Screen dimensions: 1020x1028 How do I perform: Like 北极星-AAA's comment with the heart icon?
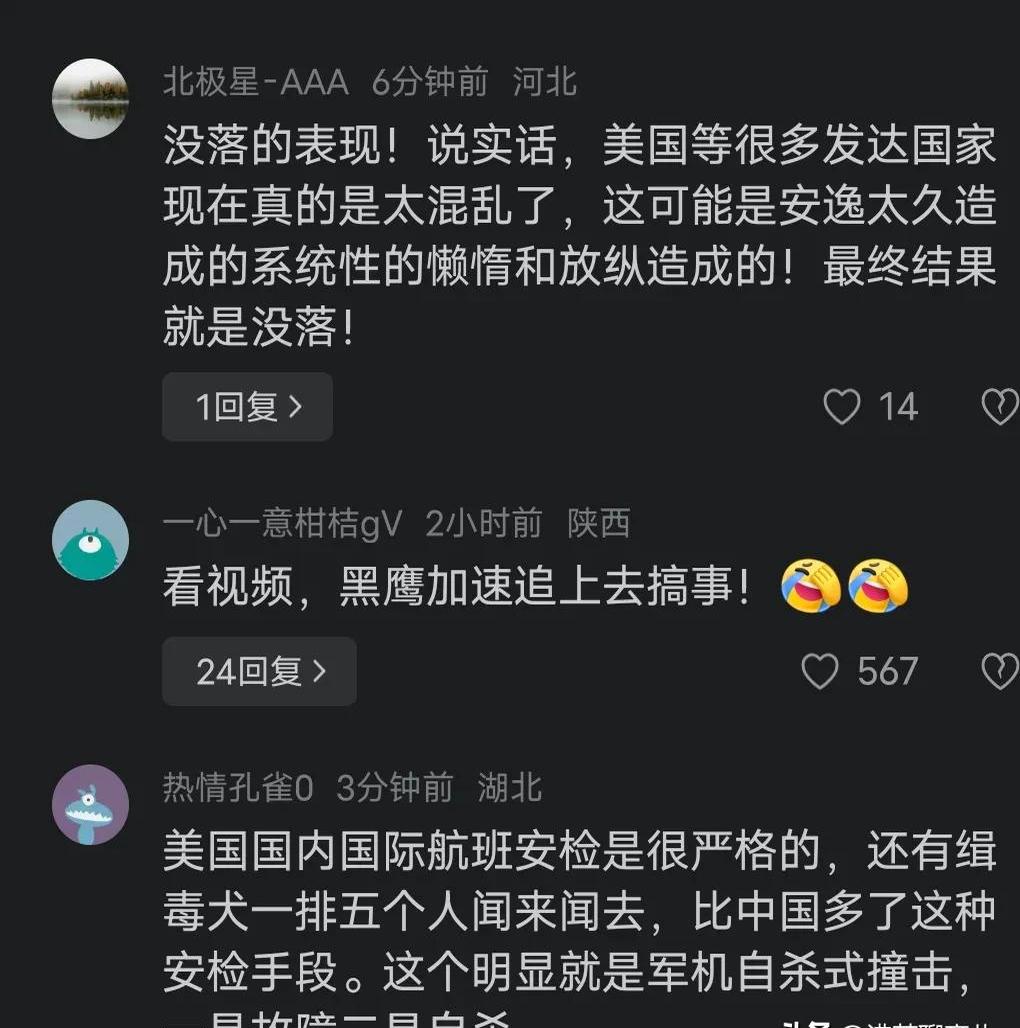pyautogui.click(x=843, y=407)
